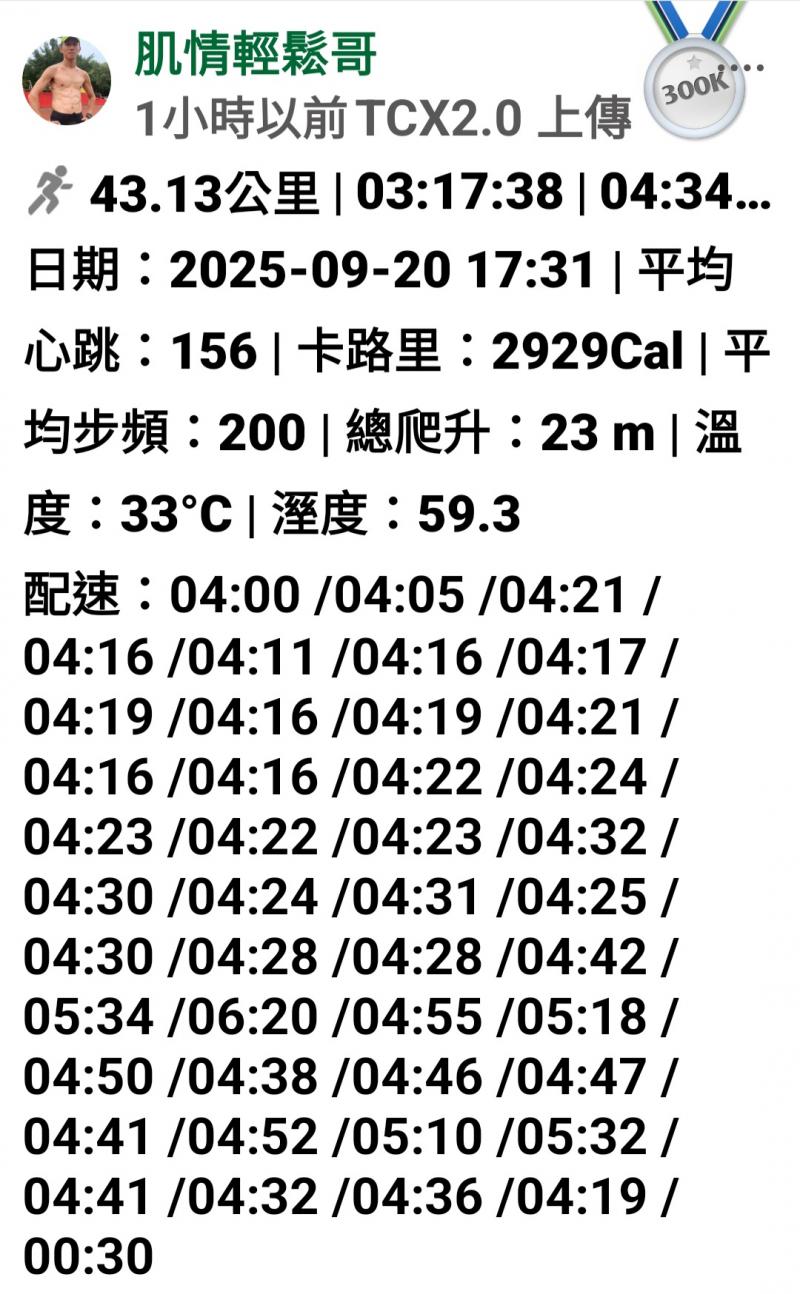This screenshot has width=800, height=1294.
Task: Open the profile photo of 肌情輕鬆哥
Action: tap(66, 81)
